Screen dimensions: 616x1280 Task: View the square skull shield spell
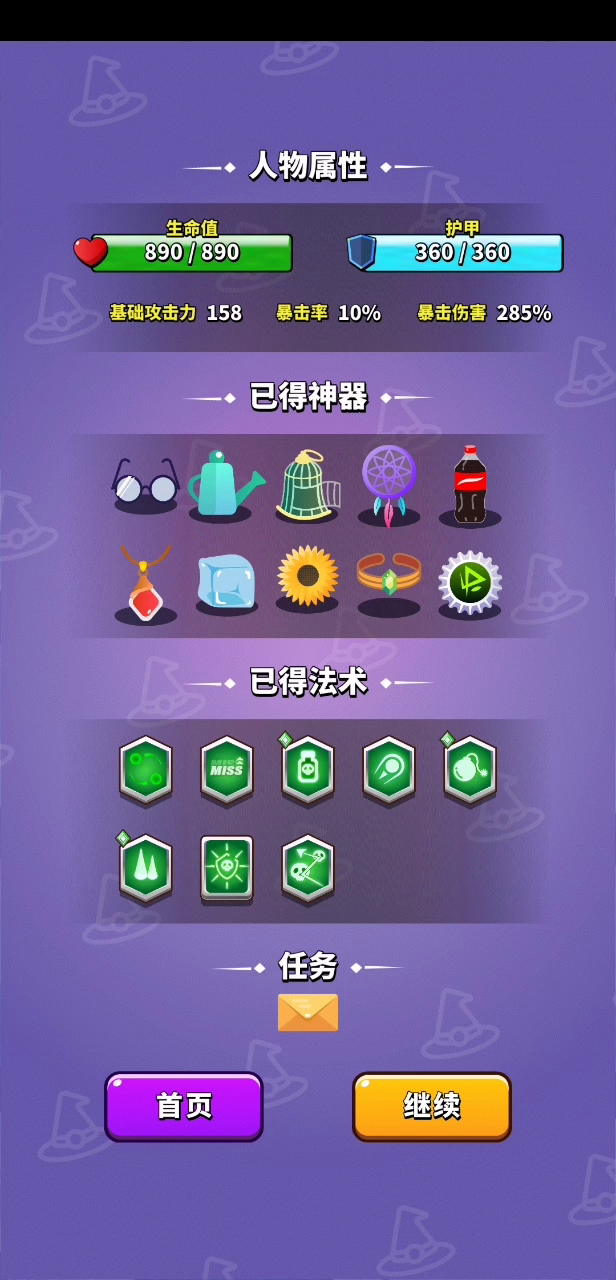pyautogui.click(x=226, y=868)
